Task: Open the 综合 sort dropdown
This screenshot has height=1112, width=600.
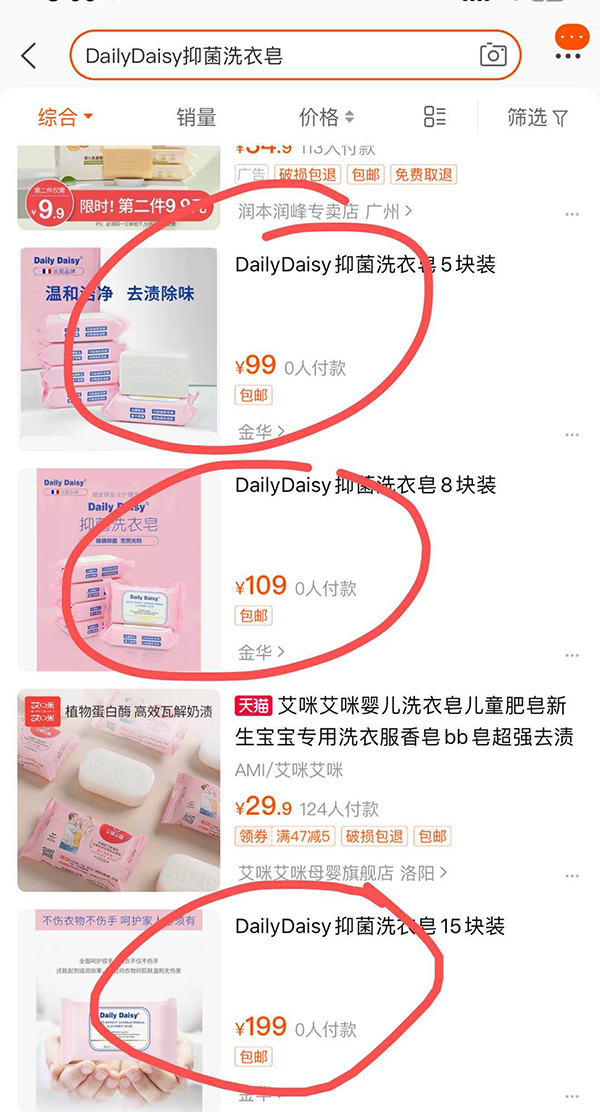Action: (x=65, y=117)
